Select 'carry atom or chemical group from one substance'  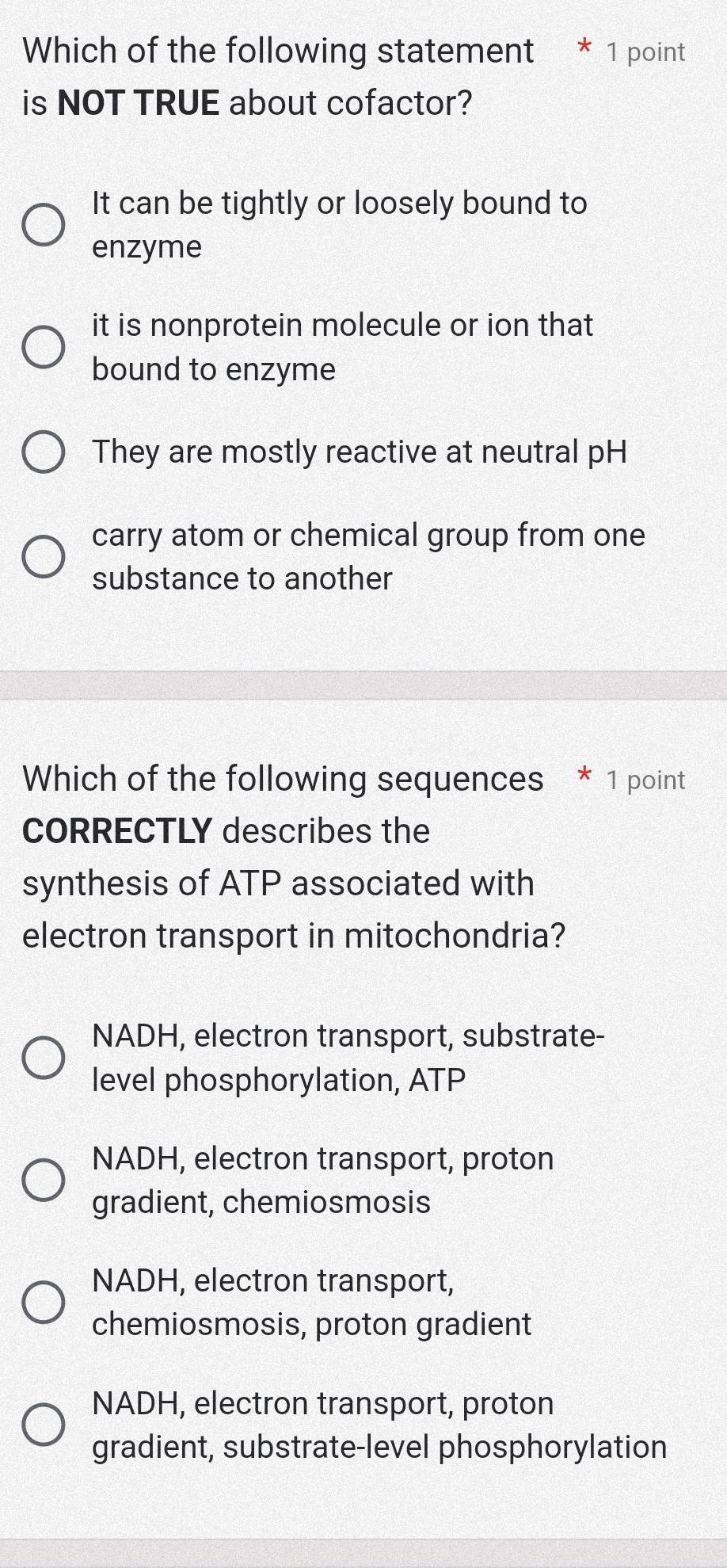click(44, 557)
